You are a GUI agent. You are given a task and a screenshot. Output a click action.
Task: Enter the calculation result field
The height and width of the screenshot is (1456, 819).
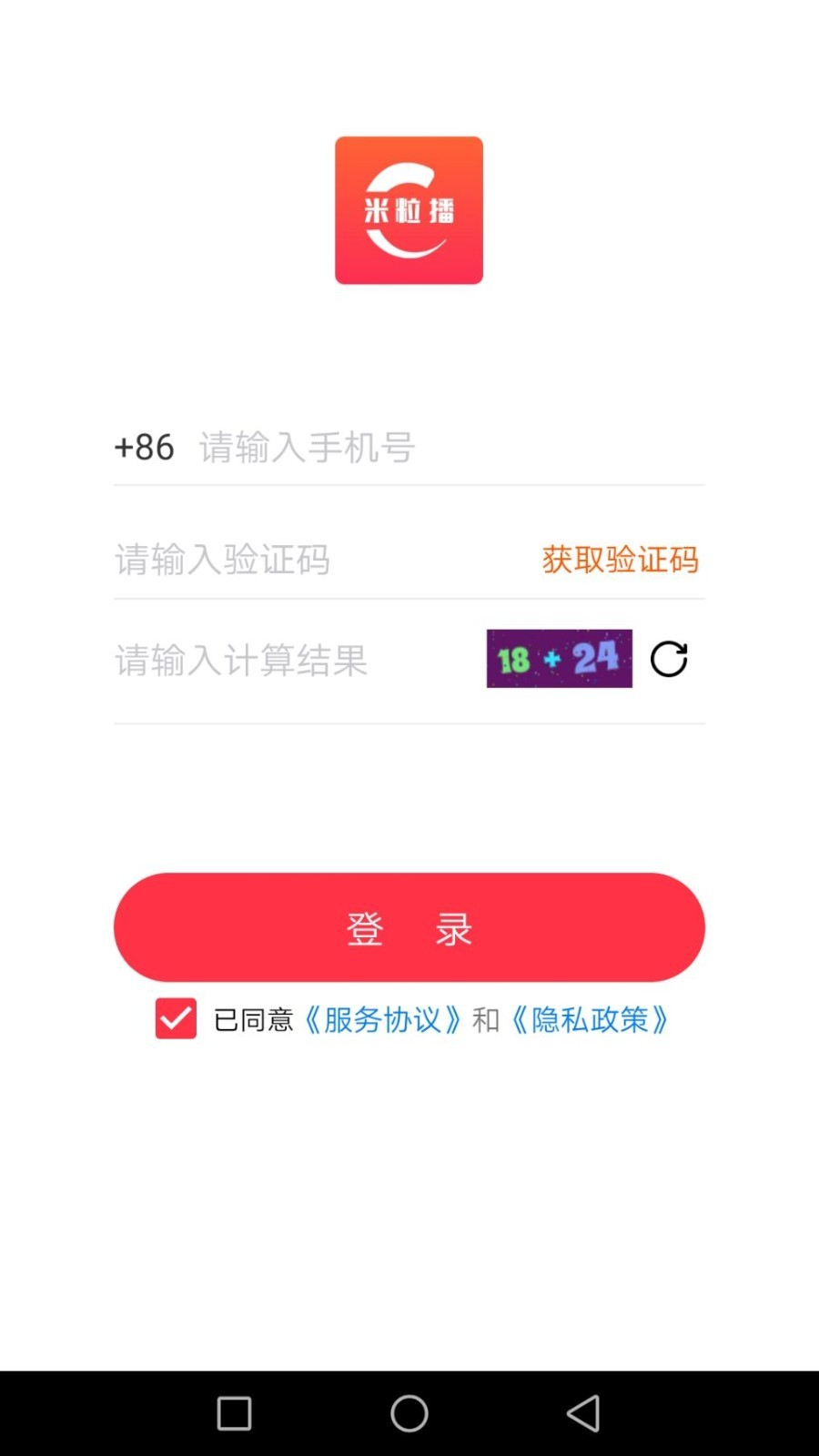point(291,660)
